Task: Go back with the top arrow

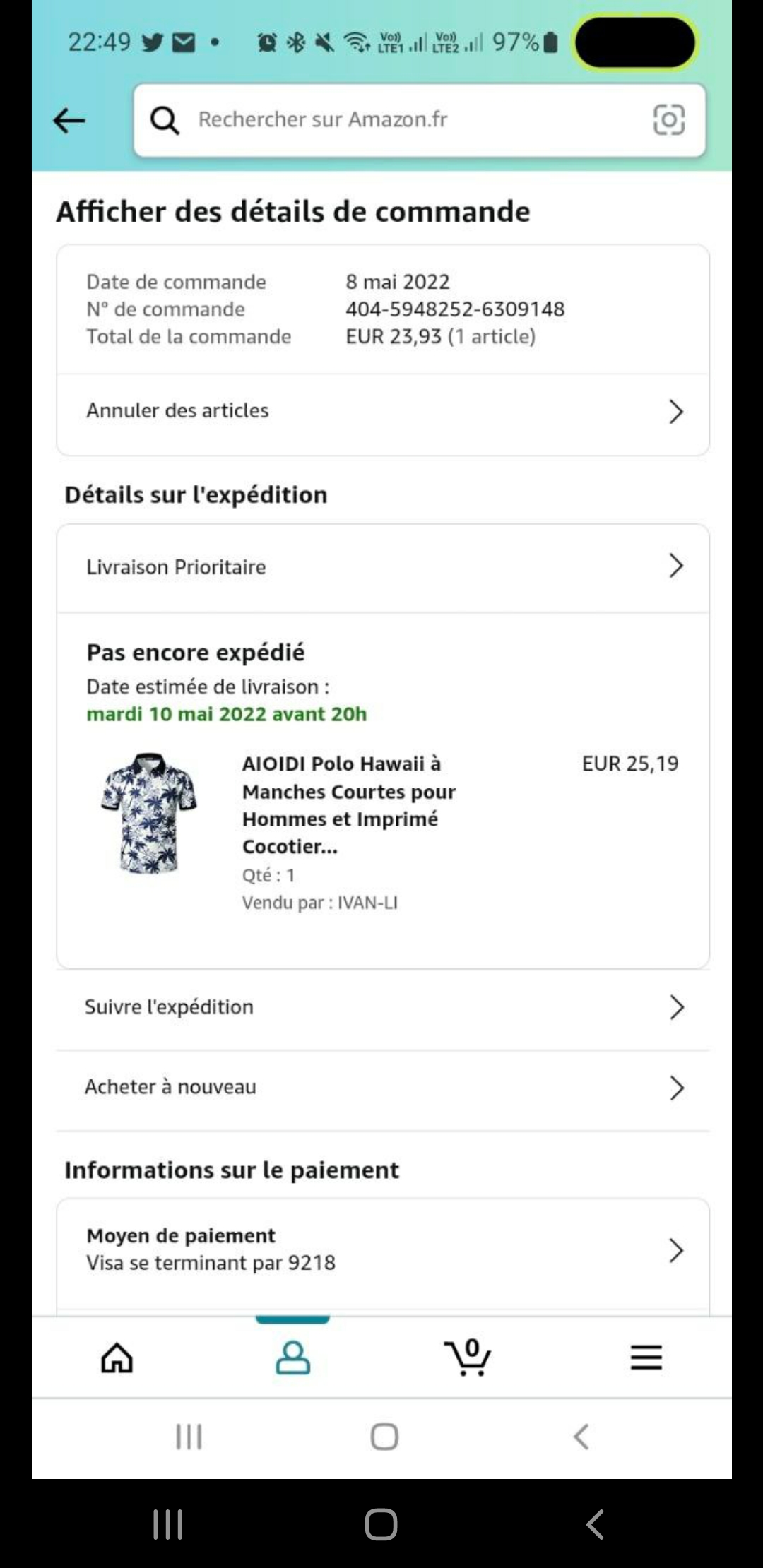Action: [x=69, y=121]
